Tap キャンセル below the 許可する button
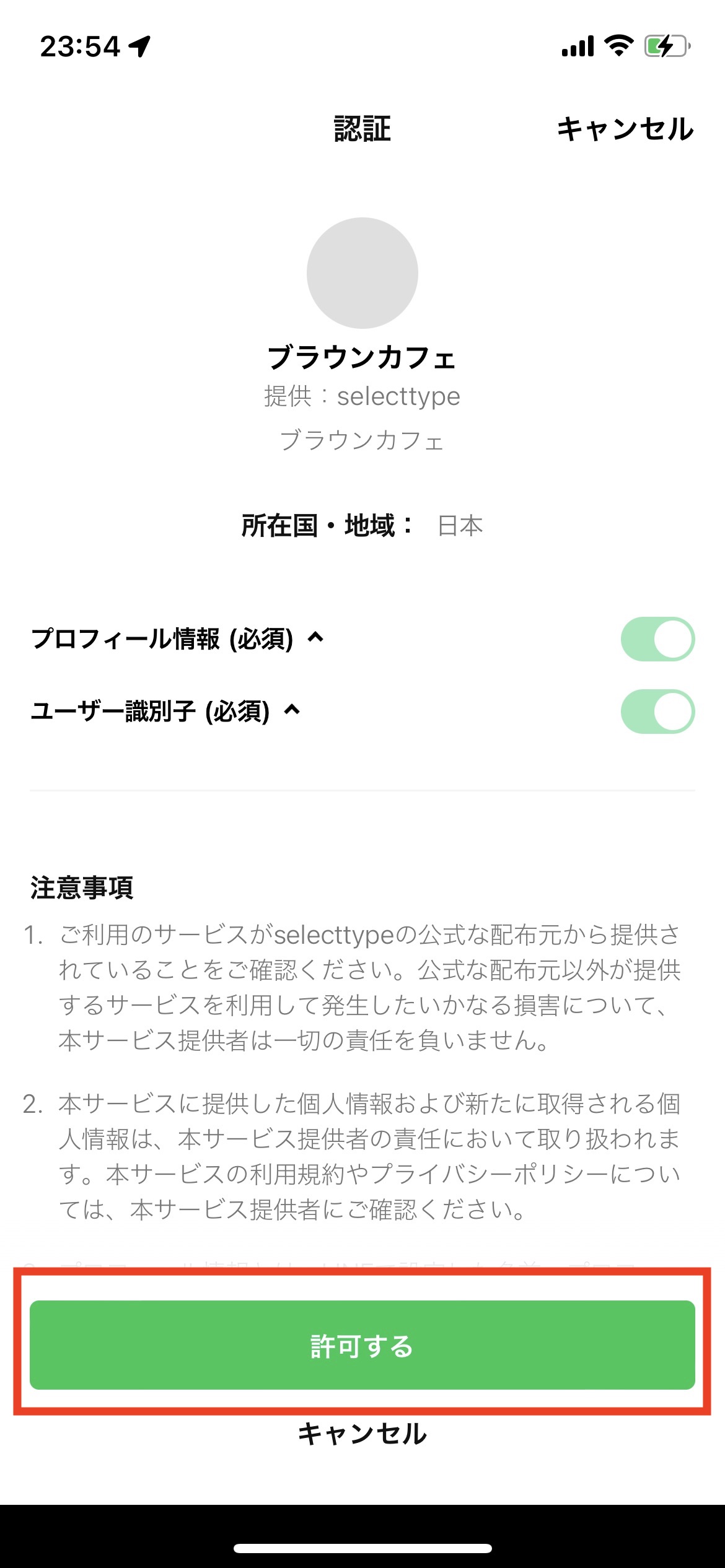725x1568 pixels. [362, 1434]
